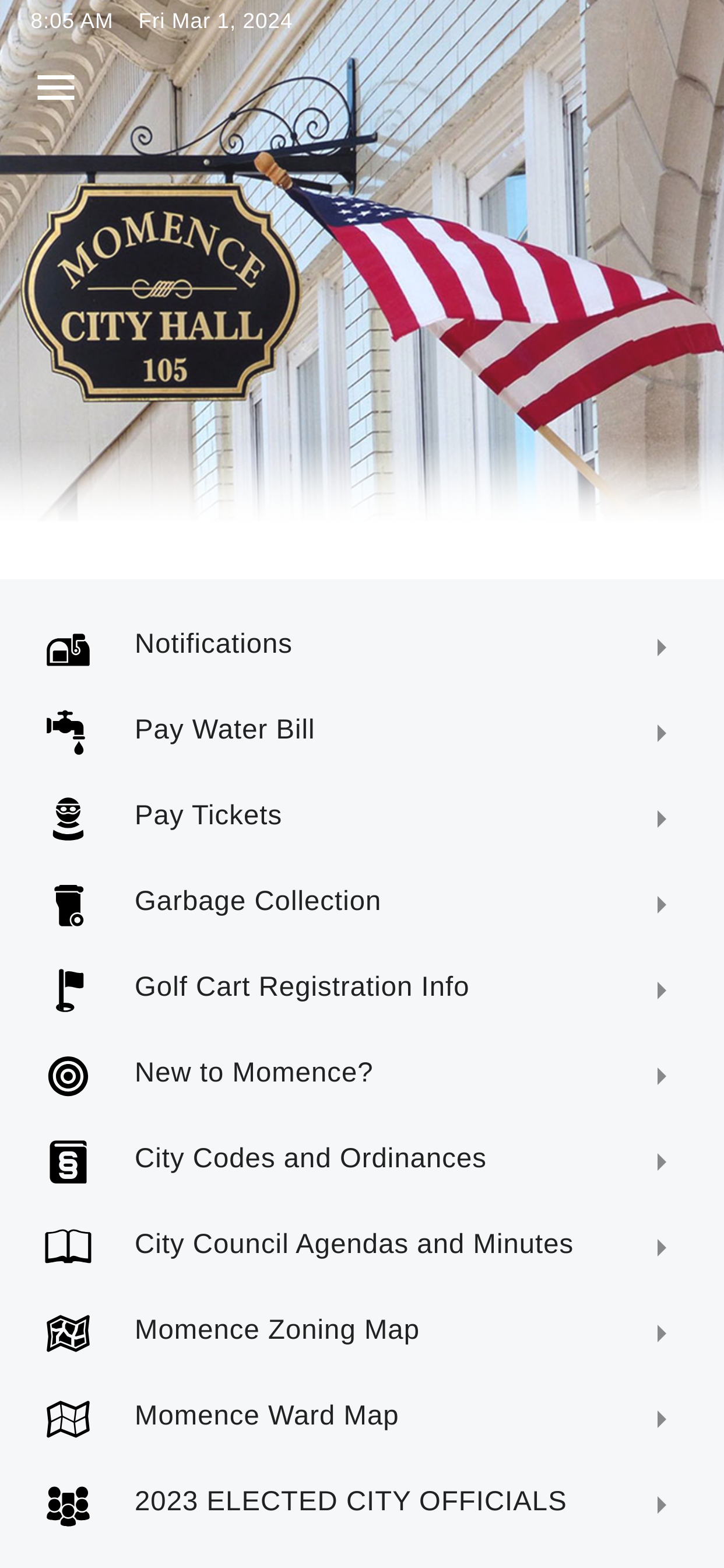The height and width of the screenshot is (1568, 724).
Task: Tap the New to Momence? row
Action: pyautogui.click(x=361, y=1075)
